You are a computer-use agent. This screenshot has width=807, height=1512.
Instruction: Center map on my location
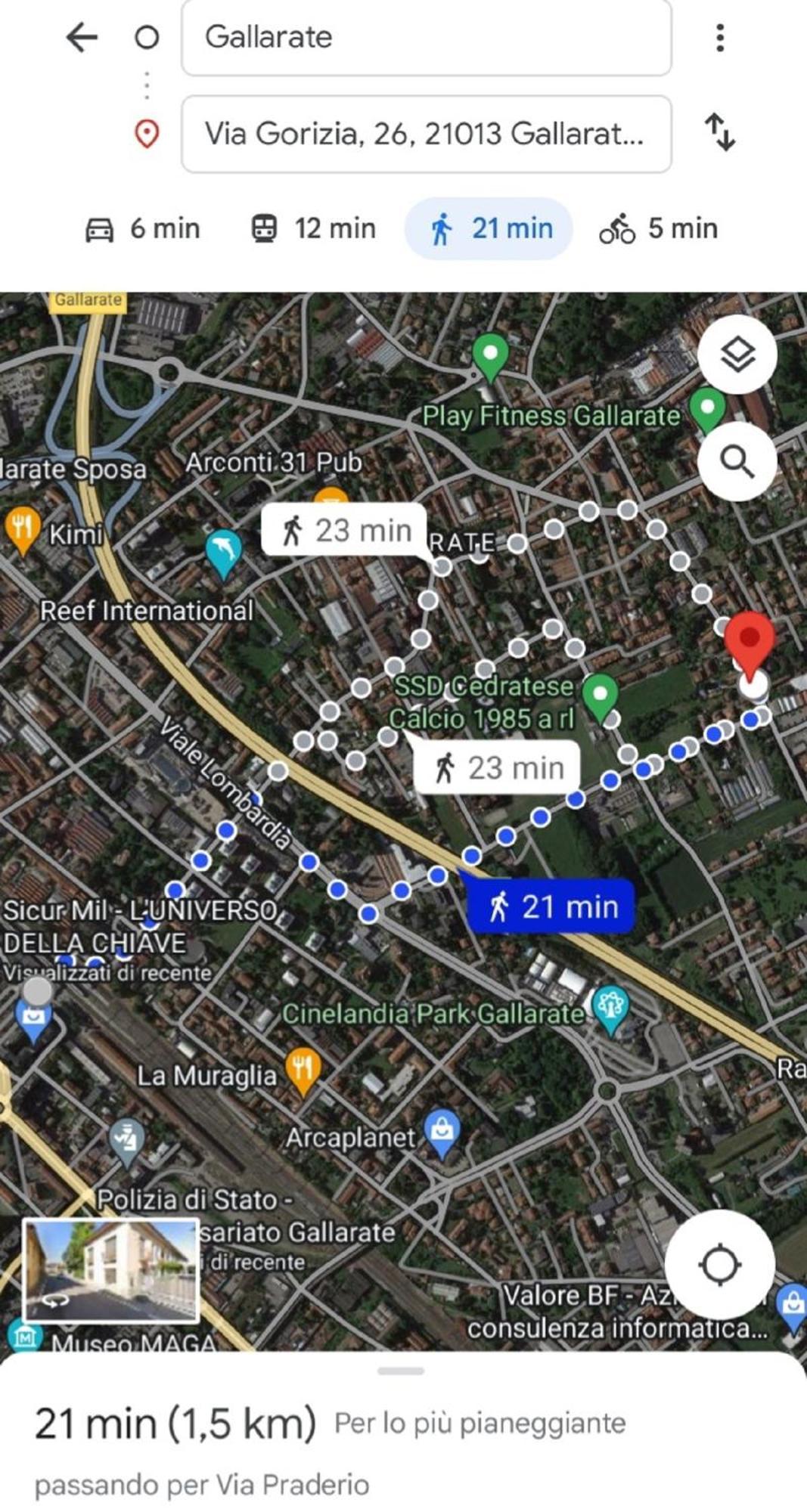pos(719,1265)
